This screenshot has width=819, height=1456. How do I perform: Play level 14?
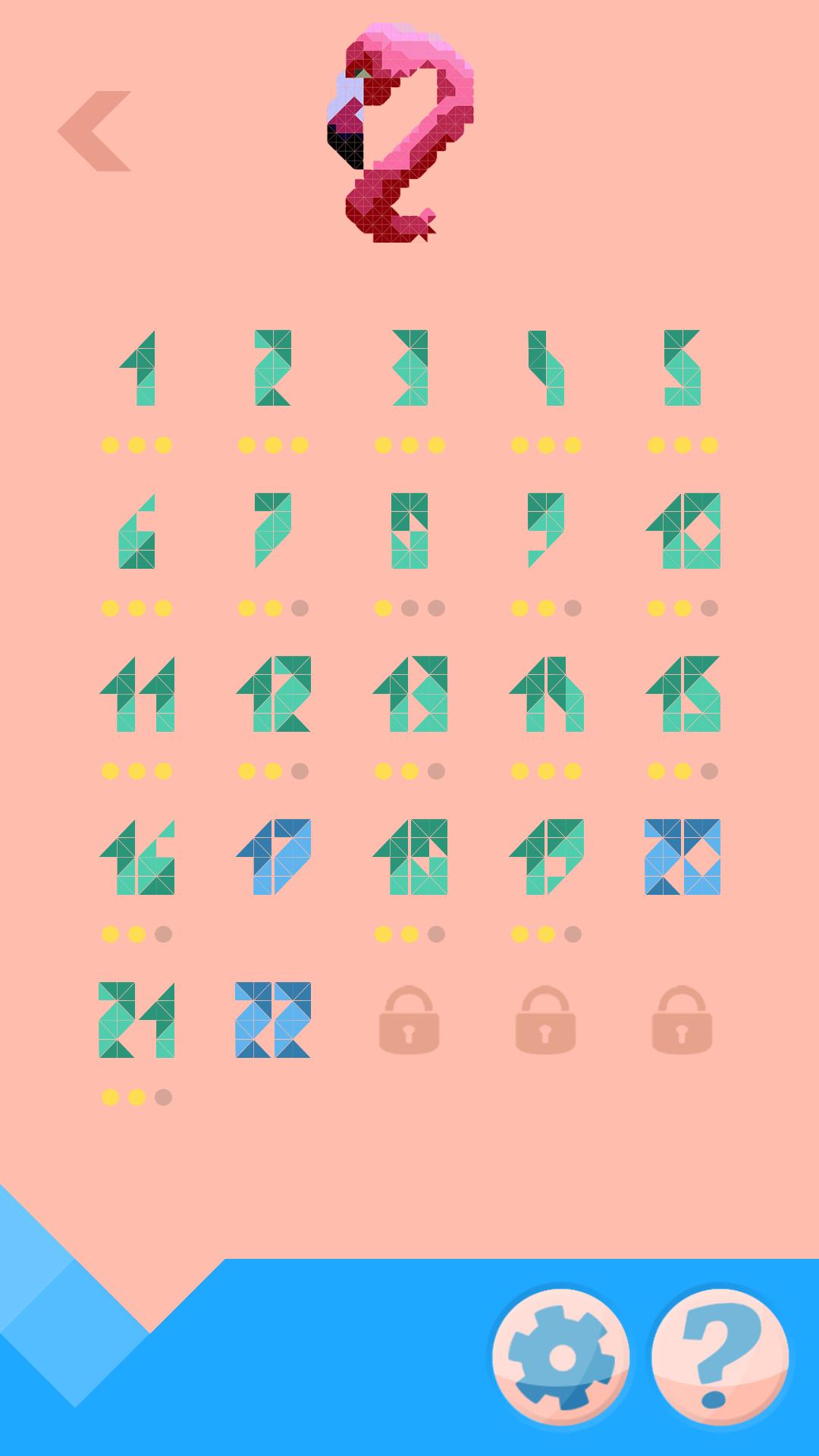[546, 694]
